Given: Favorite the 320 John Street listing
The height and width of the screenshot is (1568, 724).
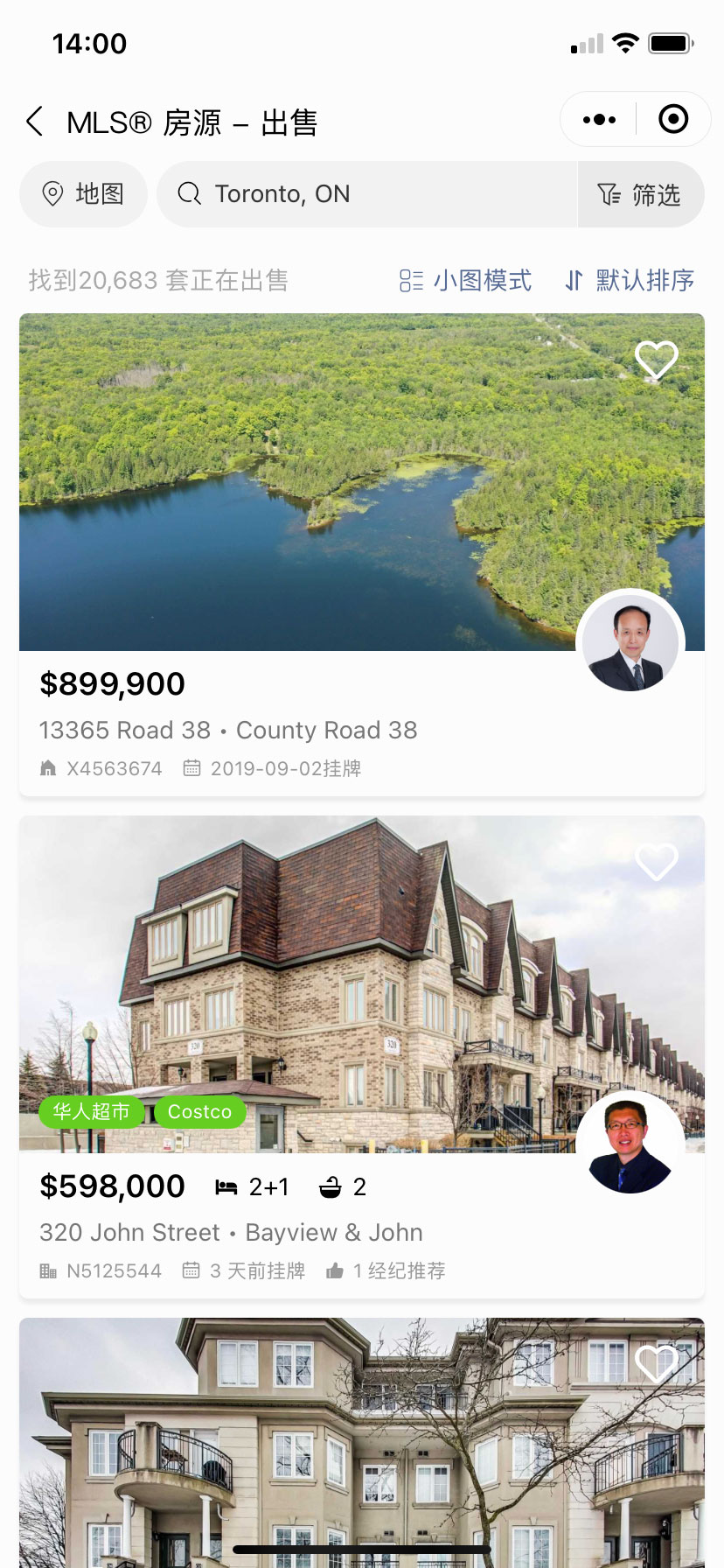Looking at the screenshot, I should (656, 862).
